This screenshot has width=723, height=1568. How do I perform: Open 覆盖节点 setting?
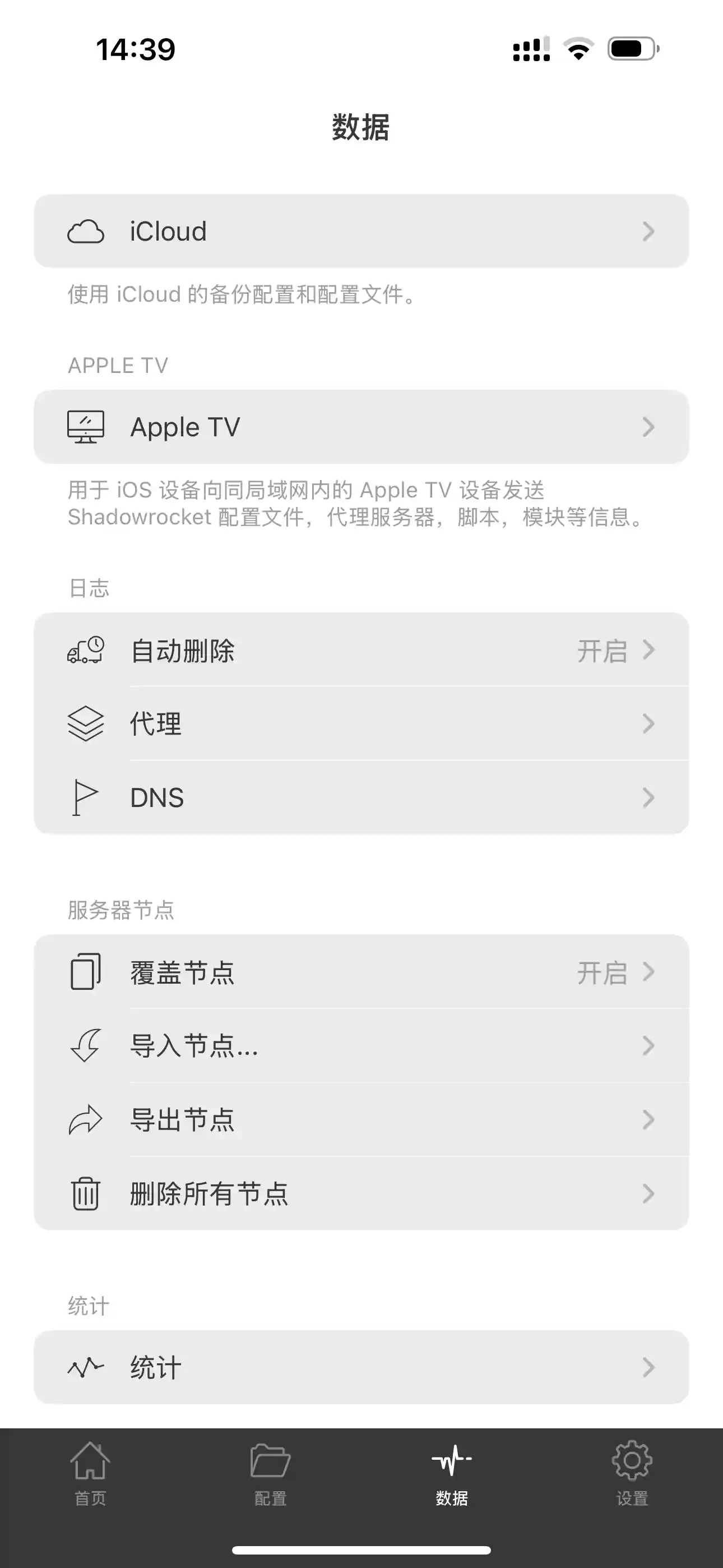point(361,972)
